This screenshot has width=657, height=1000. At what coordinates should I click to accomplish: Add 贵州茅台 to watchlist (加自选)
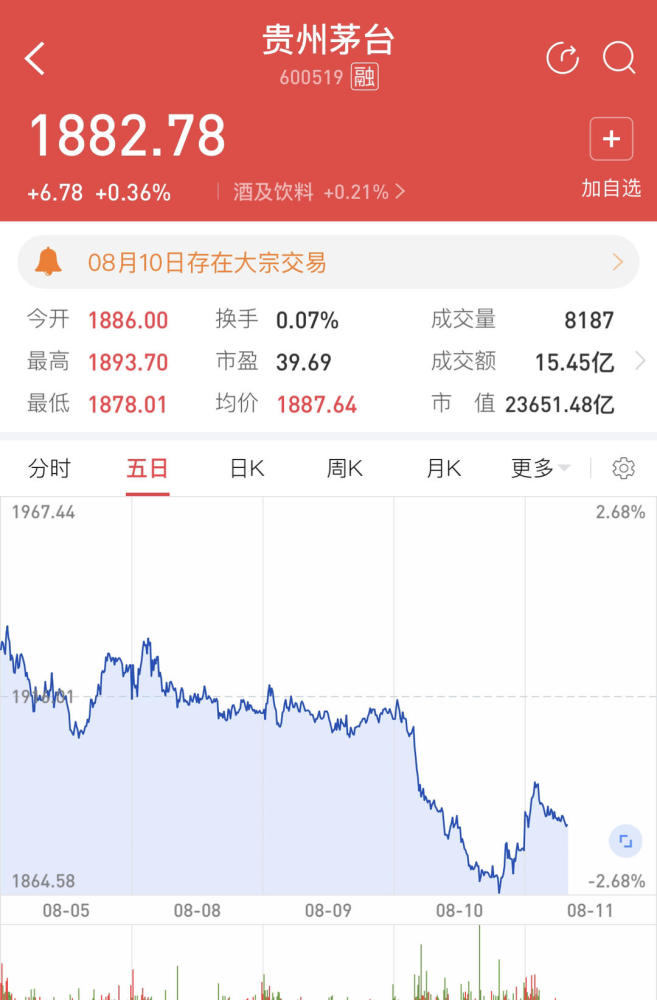611,156
